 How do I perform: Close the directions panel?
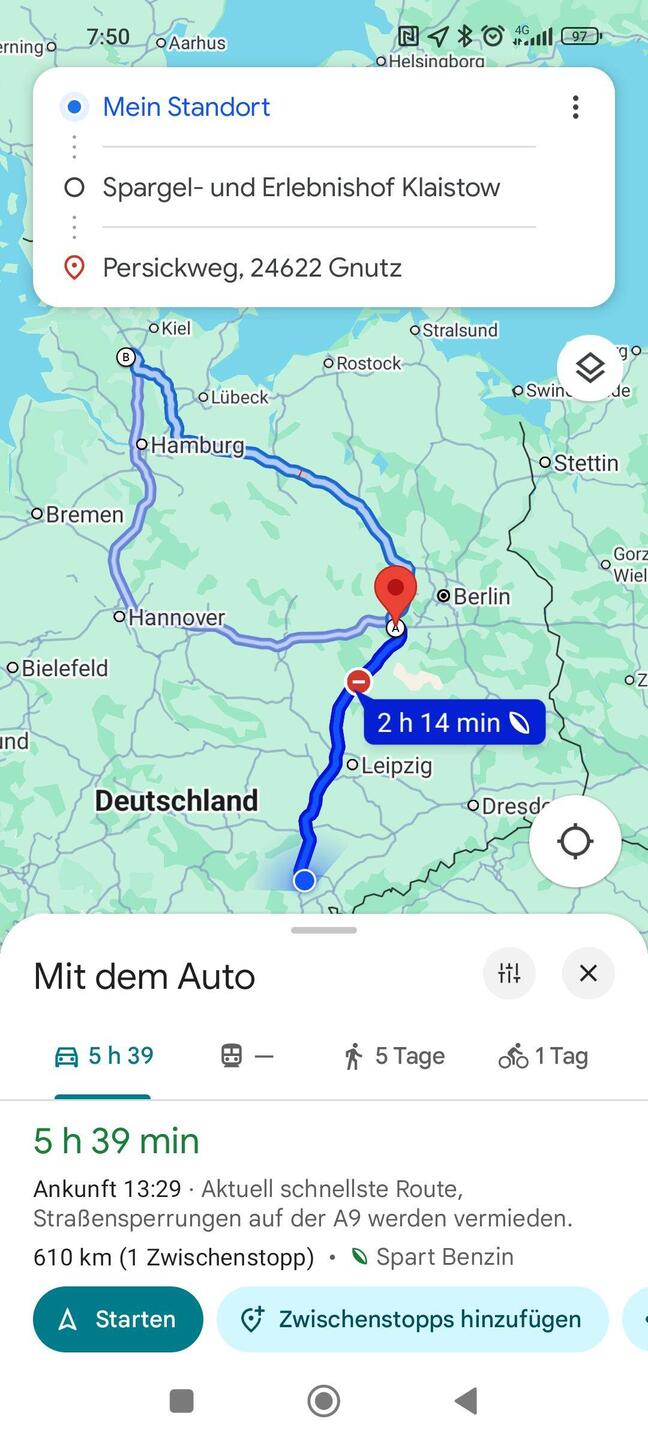coord(588,973)
